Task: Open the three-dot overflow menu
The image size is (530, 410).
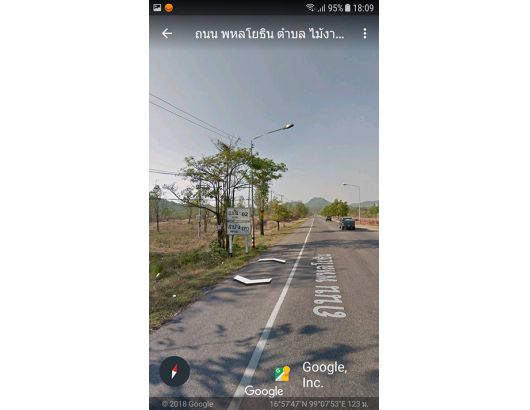Action: tap(365, 33)
